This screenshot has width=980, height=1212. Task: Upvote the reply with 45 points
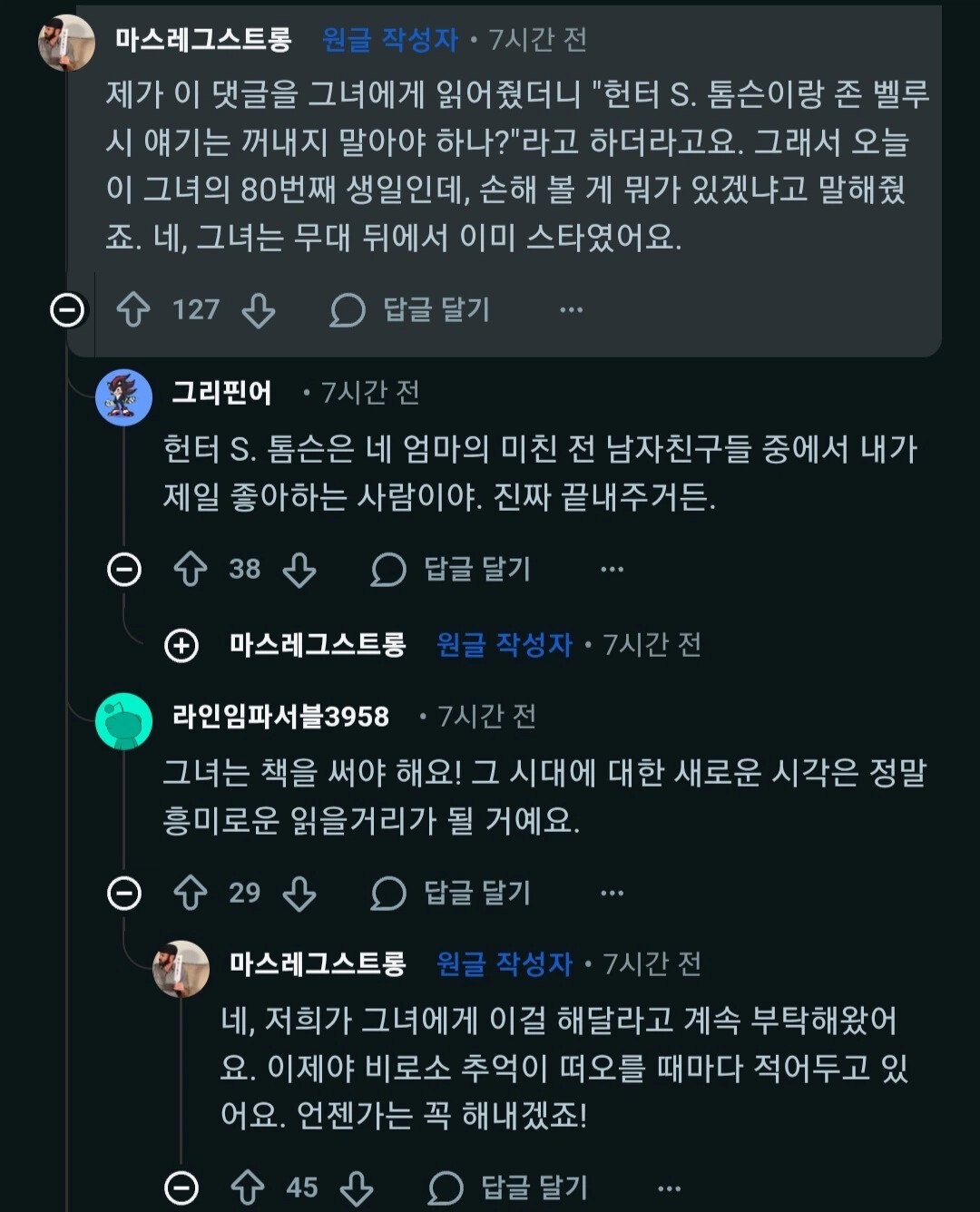248,1188
